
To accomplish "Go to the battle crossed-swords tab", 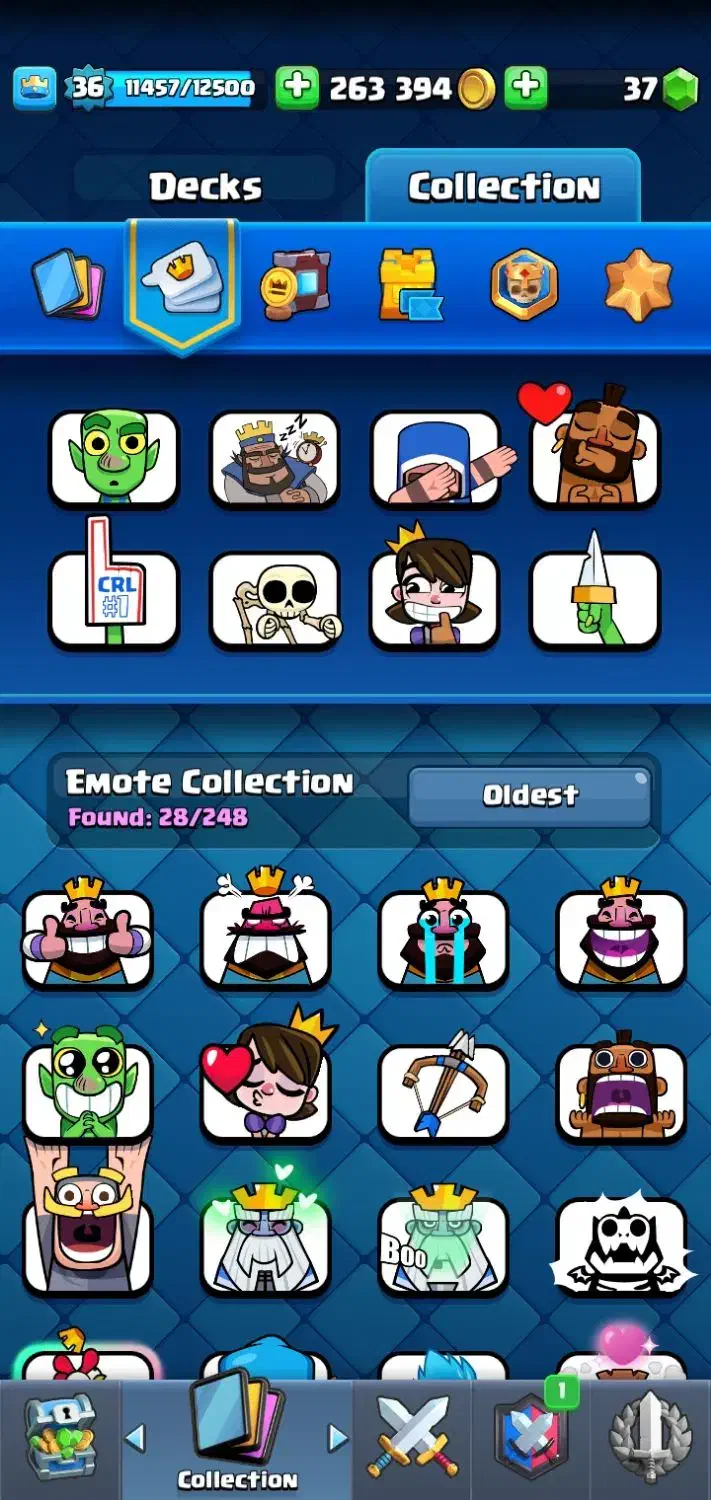I will pos(410,1440).
